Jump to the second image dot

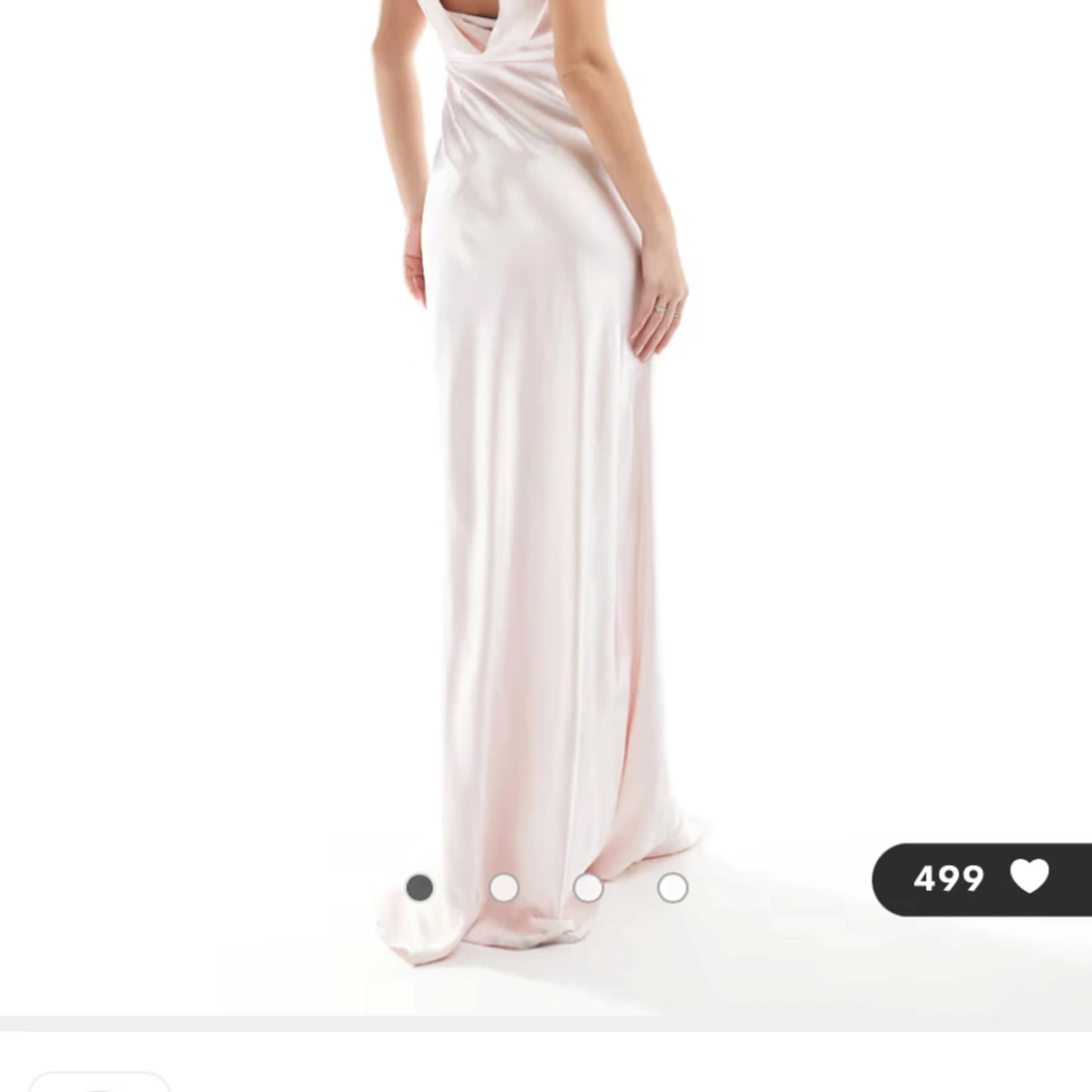[504, 887]
